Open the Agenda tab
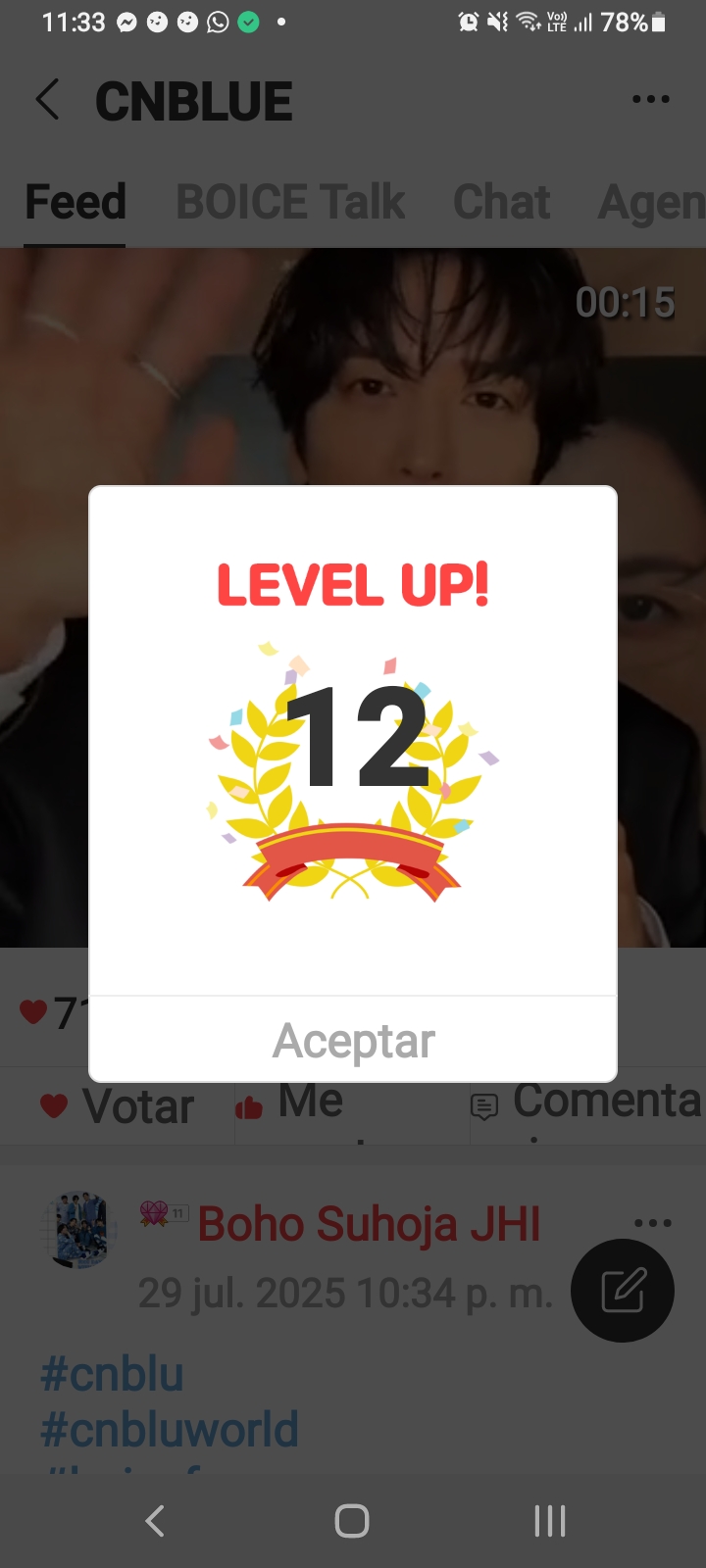 [651, 202]
